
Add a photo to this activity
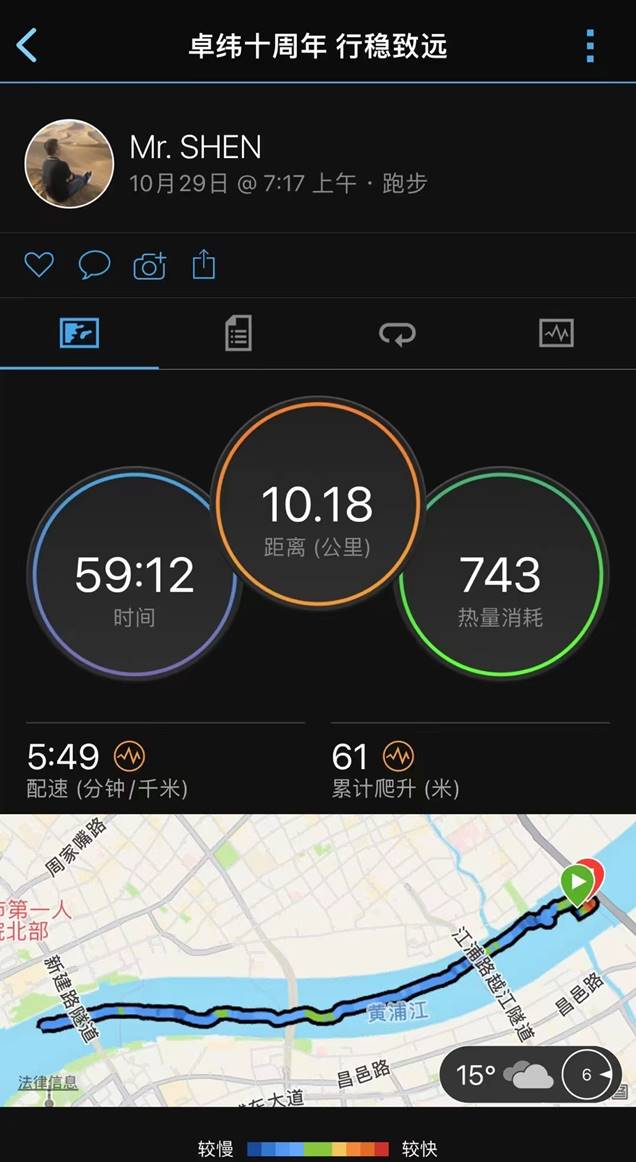click(149, 265)
